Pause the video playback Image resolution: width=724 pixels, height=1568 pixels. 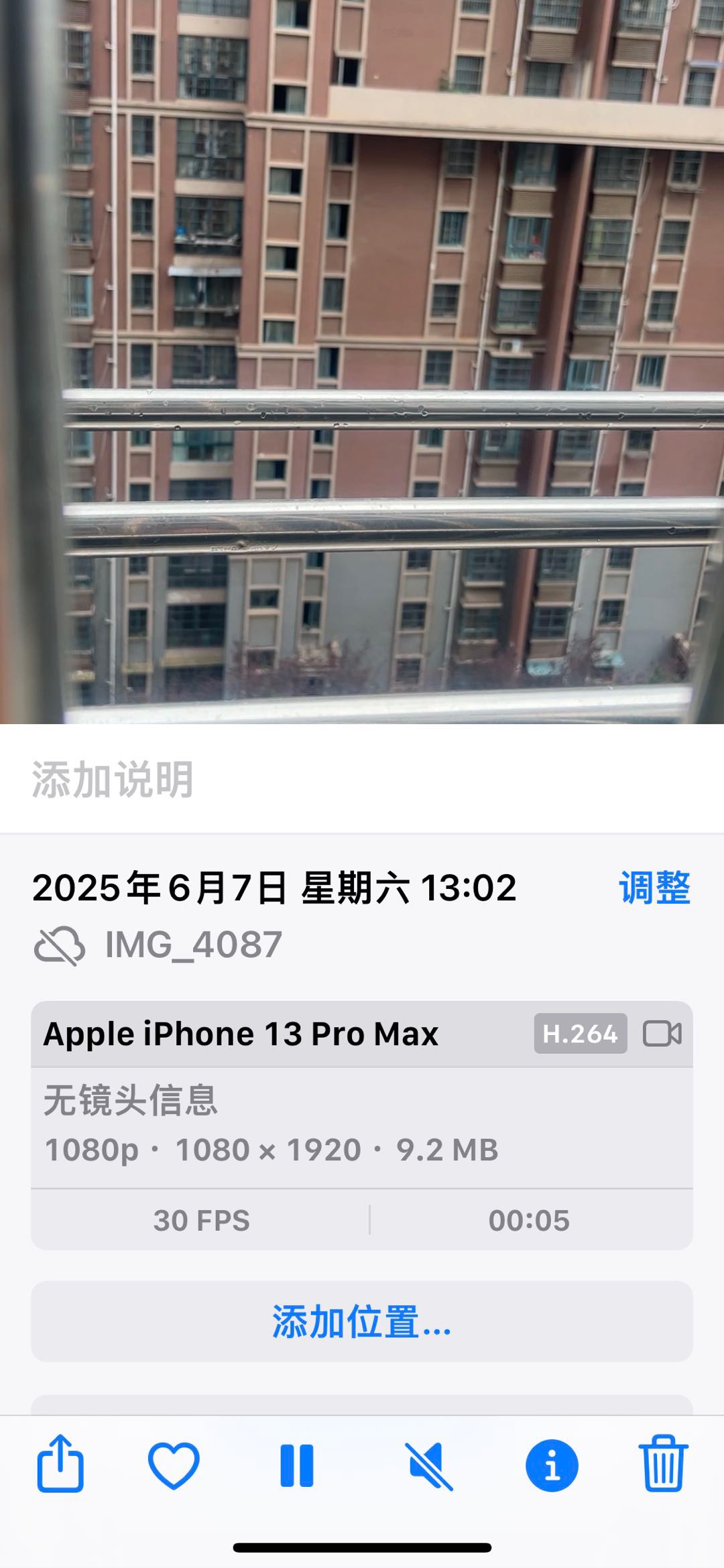pyautogui.click(x=296, y=1465)
